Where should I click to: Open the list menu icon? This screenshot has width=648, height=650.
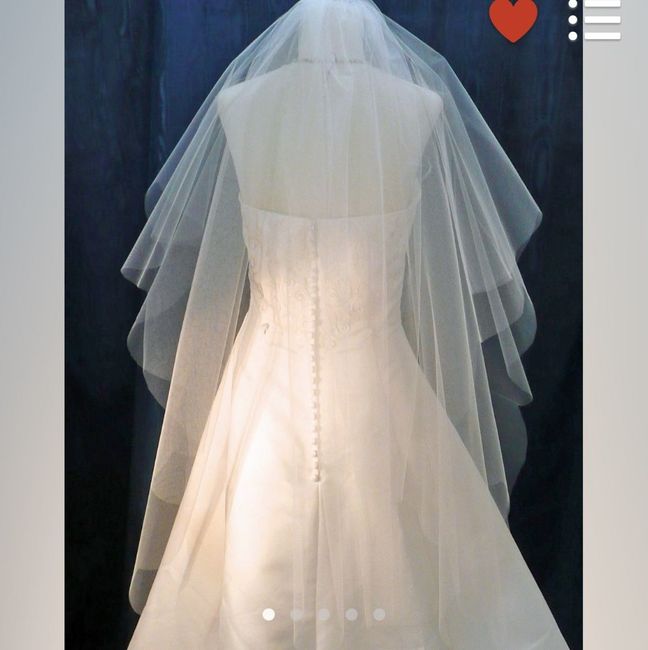click(x=594, y=19)
